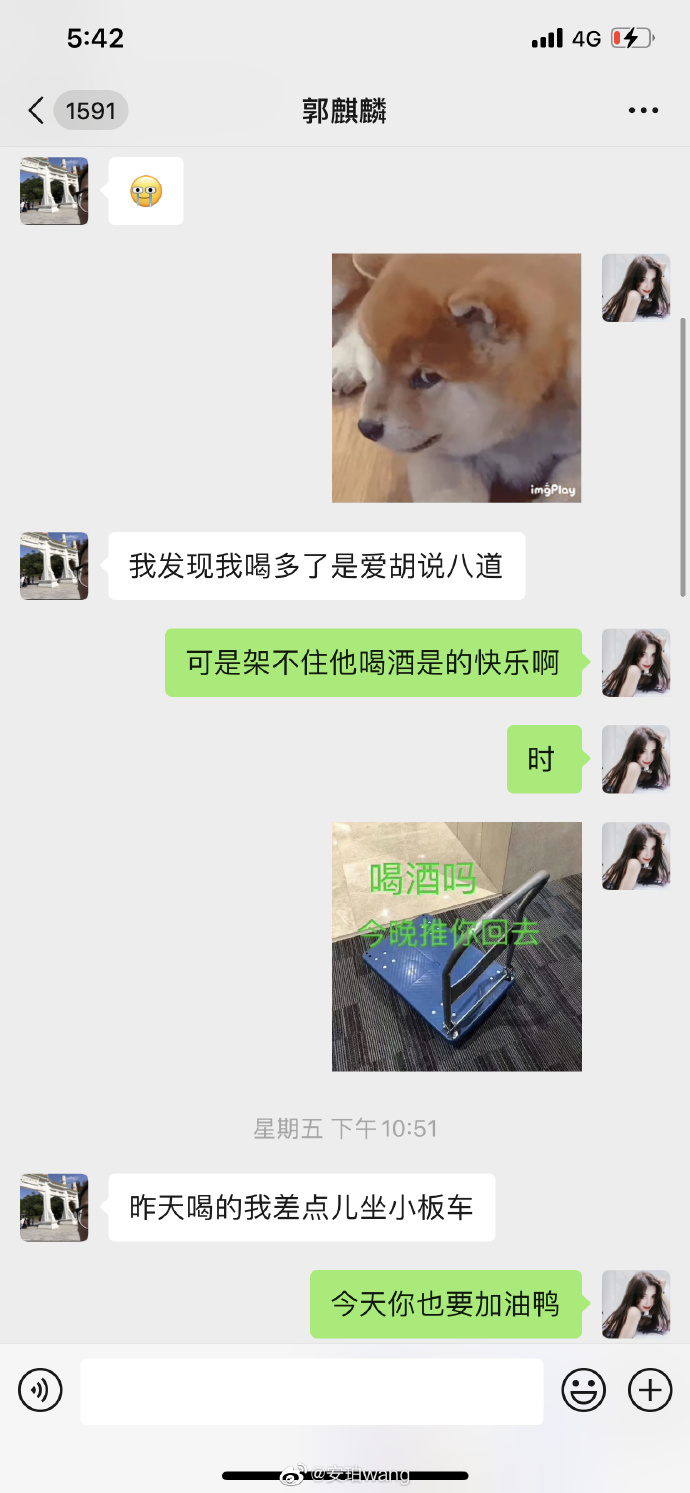Open the contact's avatar beside 昨天喝的我差点儿坐小板车
Image resolution: width=690 pixels, height=1493 pixels.
pos(54,1207)
